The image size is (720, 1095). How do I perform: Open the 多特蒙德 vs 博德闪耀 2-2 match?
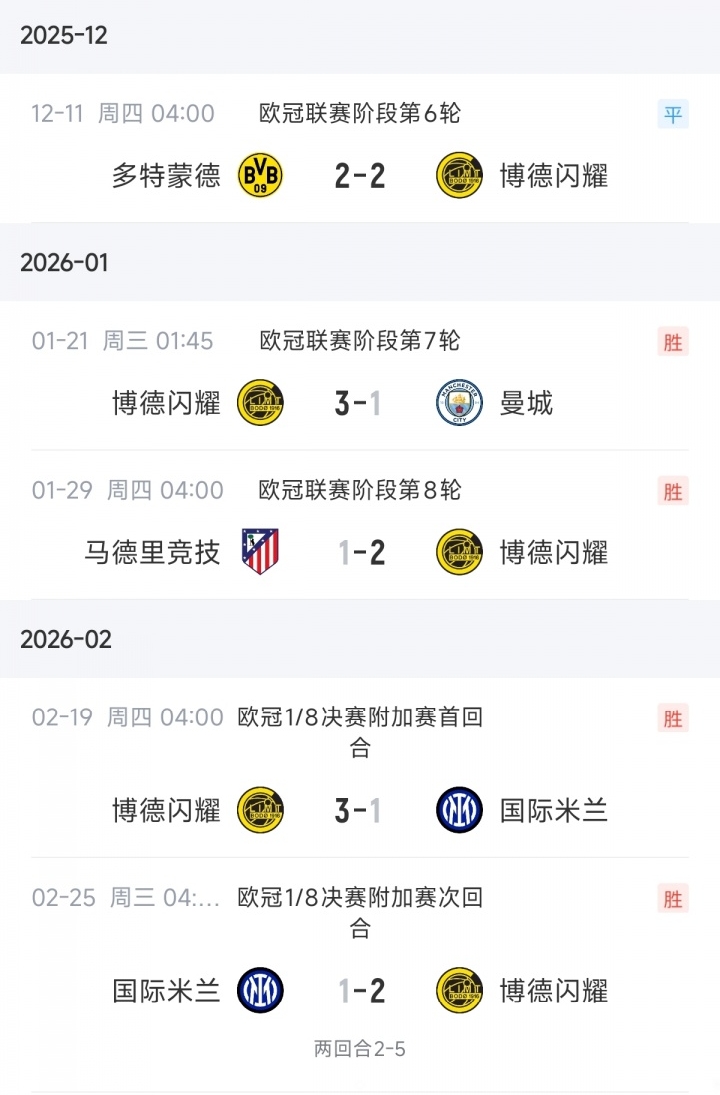(x=360, y=176)
